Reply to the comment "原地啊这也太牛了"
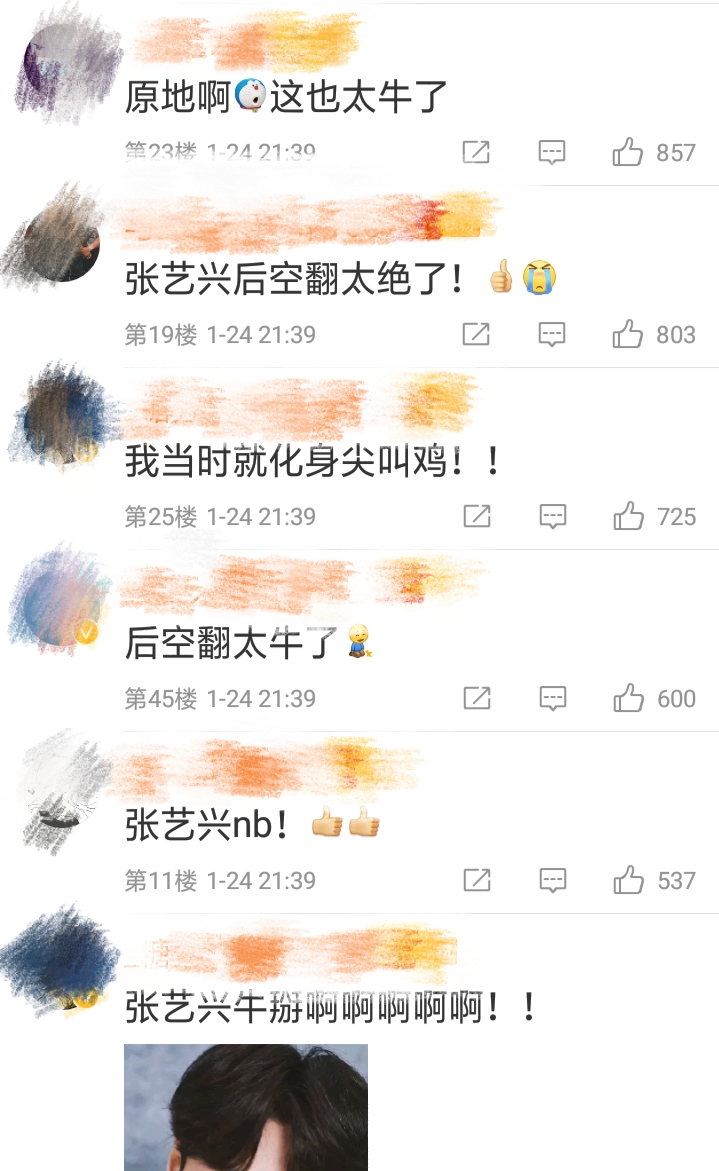Screen dimensions: 719x1171 pos(552,153)
